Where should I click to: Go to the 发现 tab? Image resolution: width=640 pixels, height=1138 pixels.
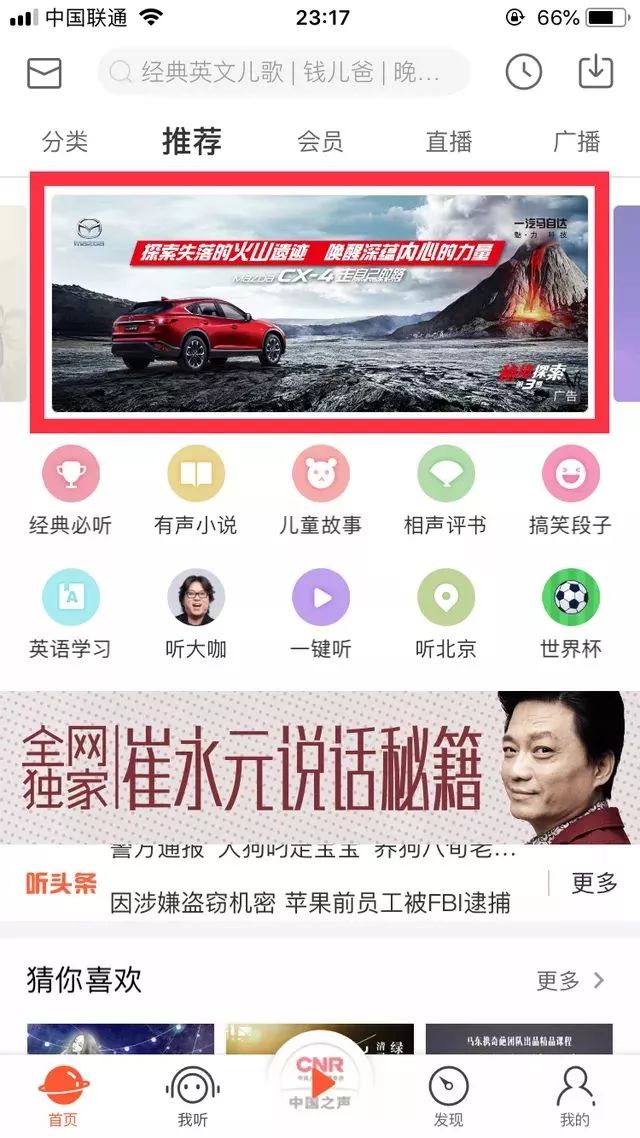448,1095
